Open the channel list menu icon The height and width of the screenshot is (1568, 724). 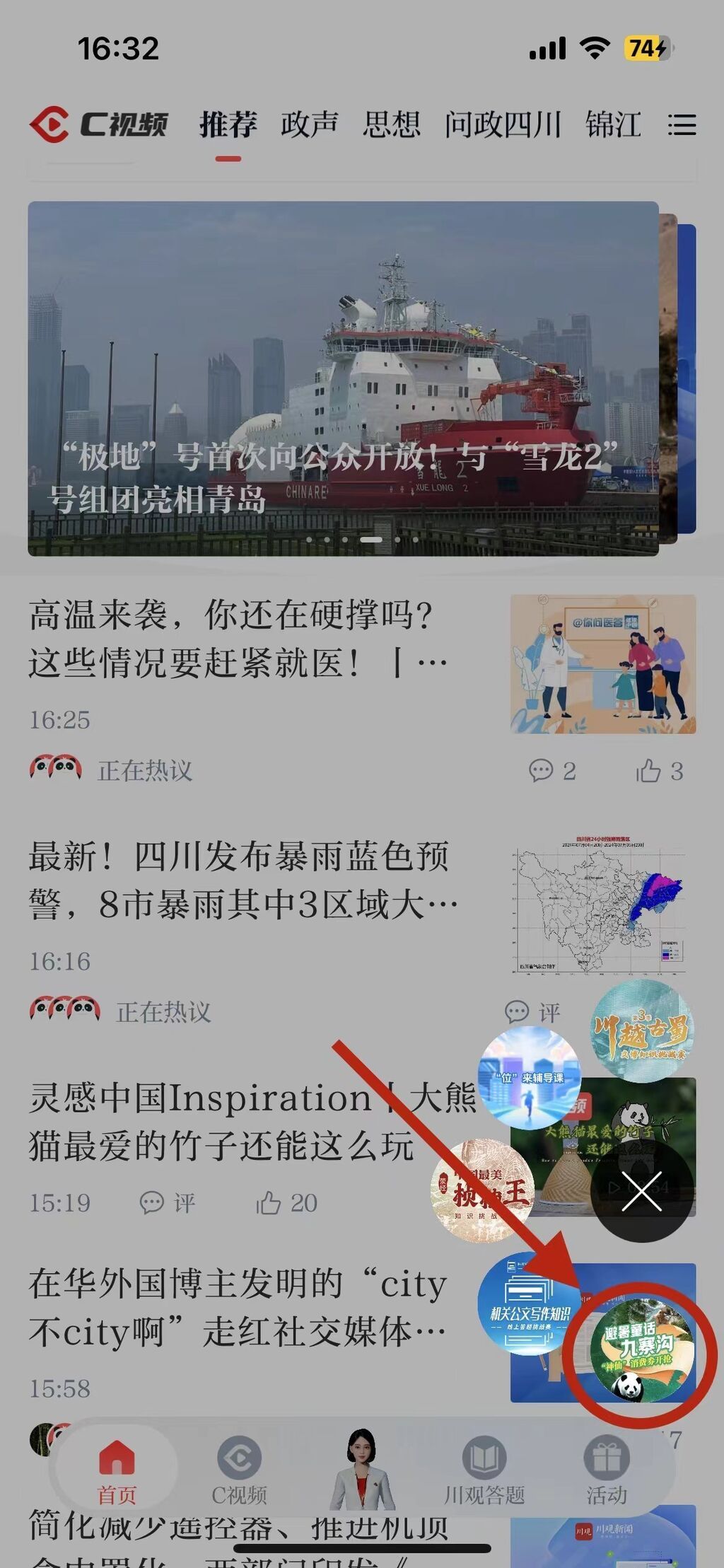click(x=682, y=126)
